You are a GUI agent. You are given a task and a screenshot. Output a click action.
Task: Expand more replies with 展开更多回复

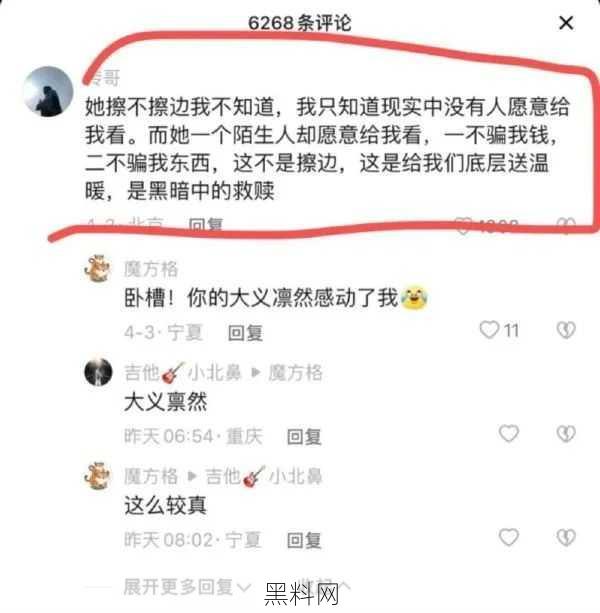click(x=178, y=585)
